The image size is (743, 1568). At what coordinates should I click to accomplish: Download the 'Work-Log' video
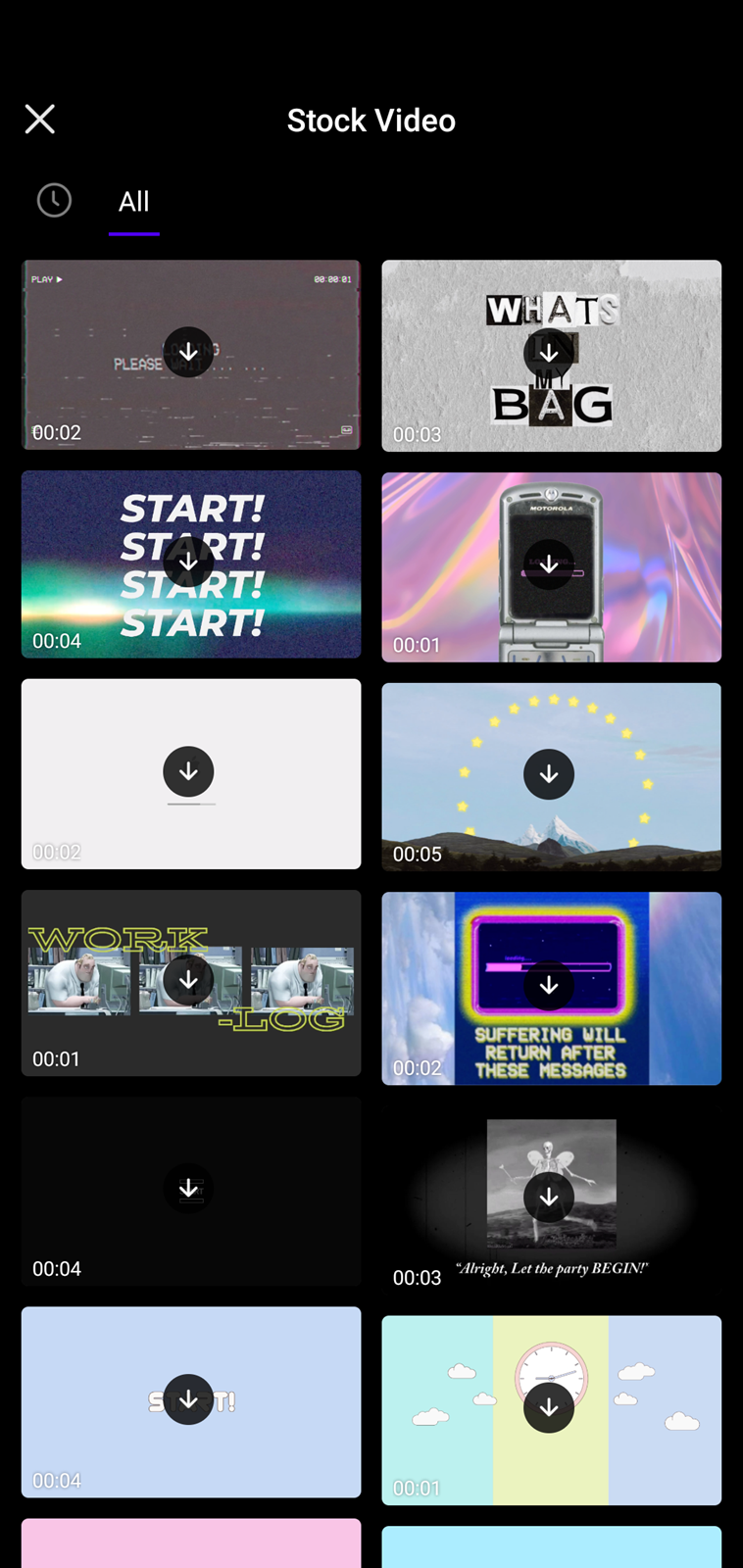click(188, 981)
